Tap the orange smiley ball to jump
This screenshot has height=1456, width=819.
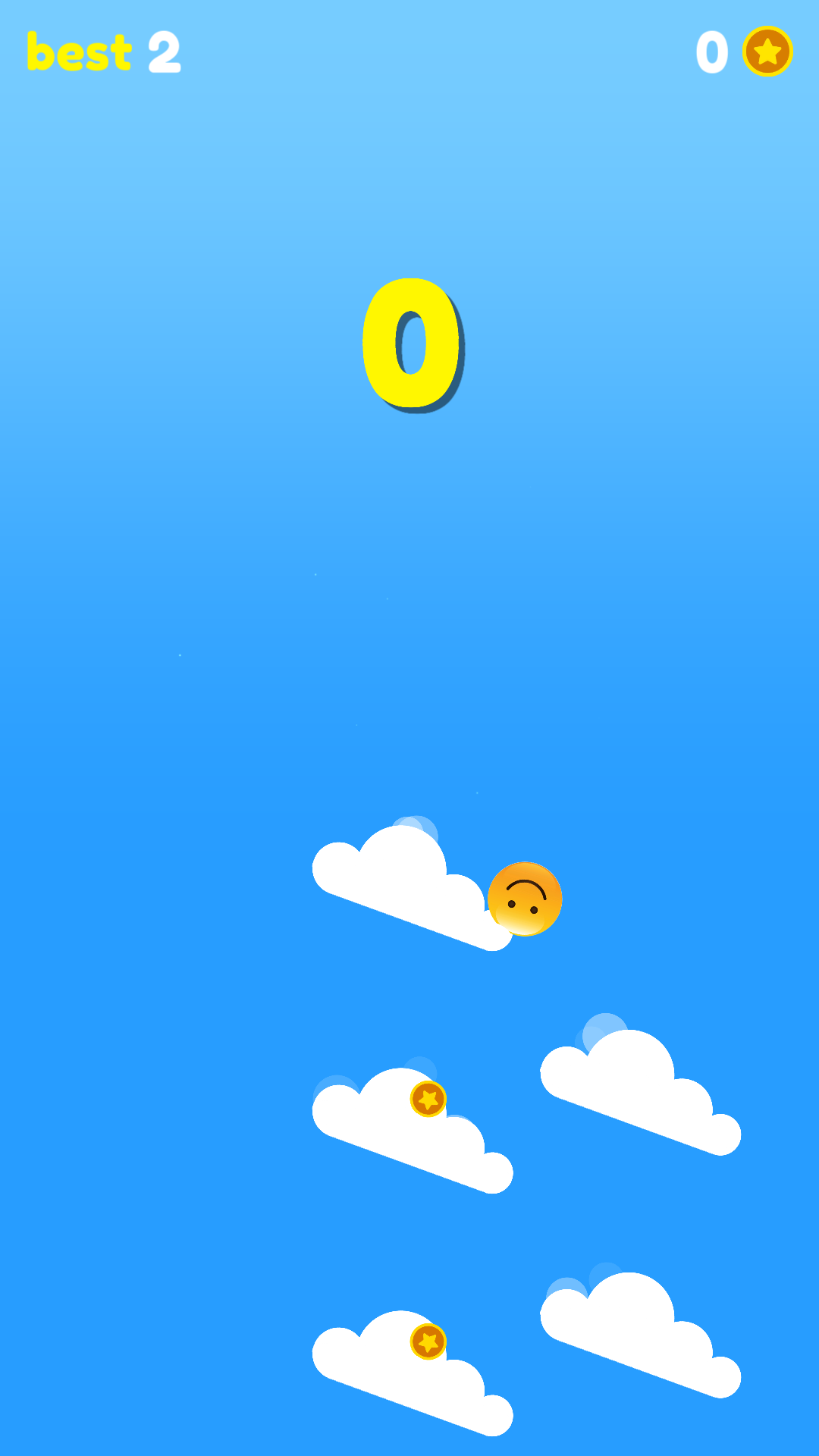click(525, 899)
